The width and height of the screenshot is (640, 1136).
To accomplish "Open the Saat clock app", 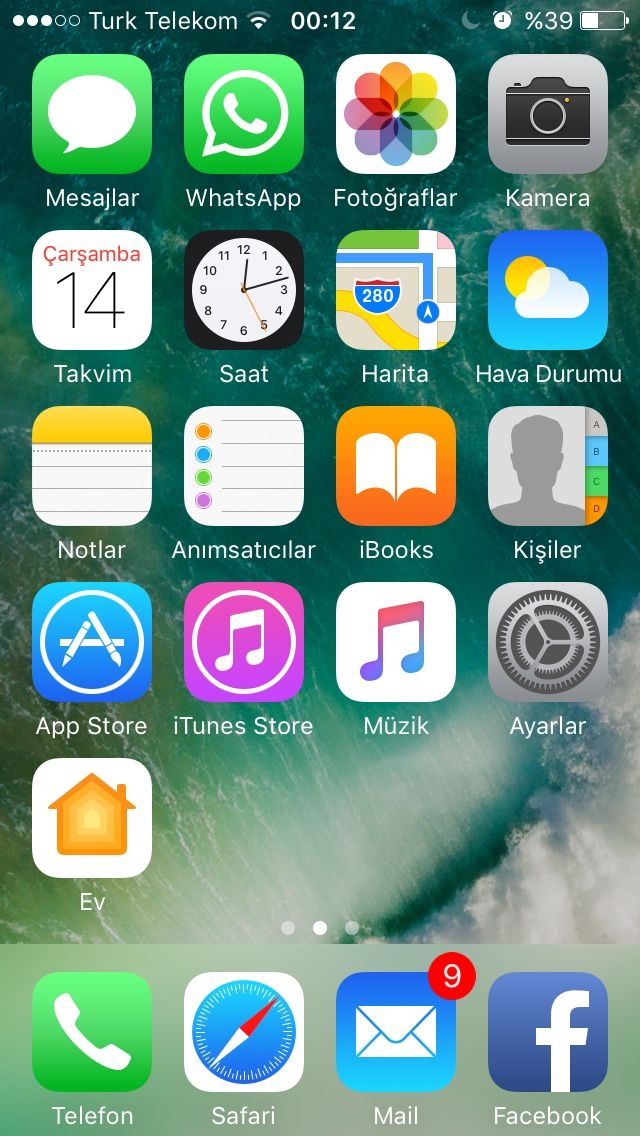I will point(244,290).
